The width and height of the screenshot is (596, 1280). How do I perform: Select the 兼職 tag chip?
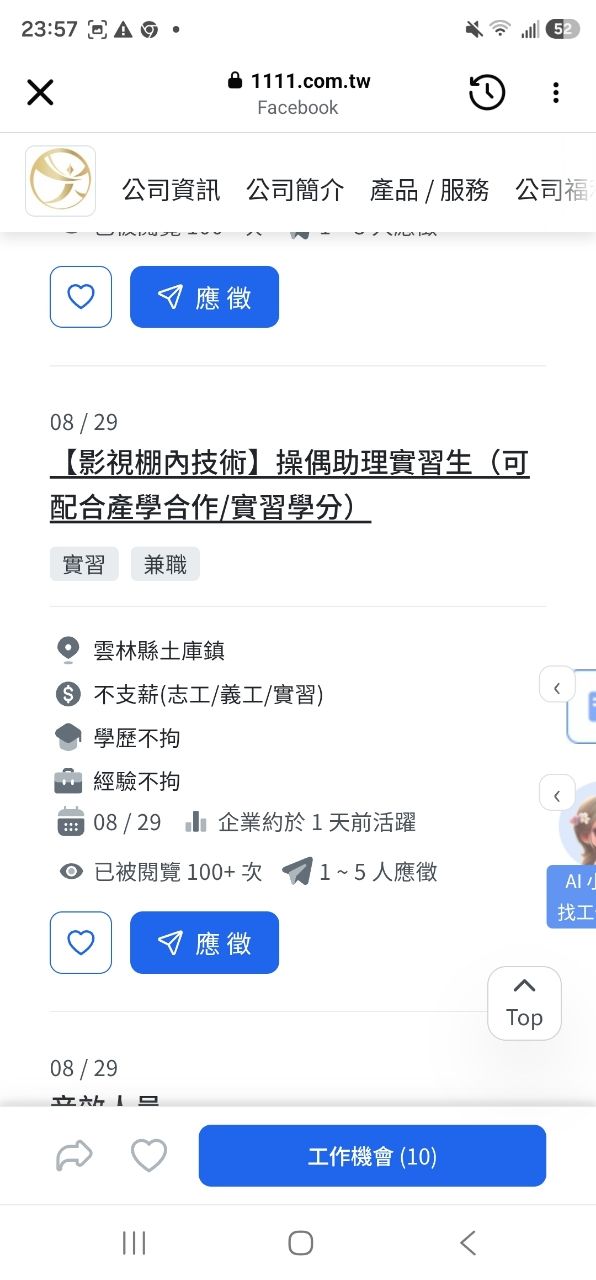pos(165,564)
